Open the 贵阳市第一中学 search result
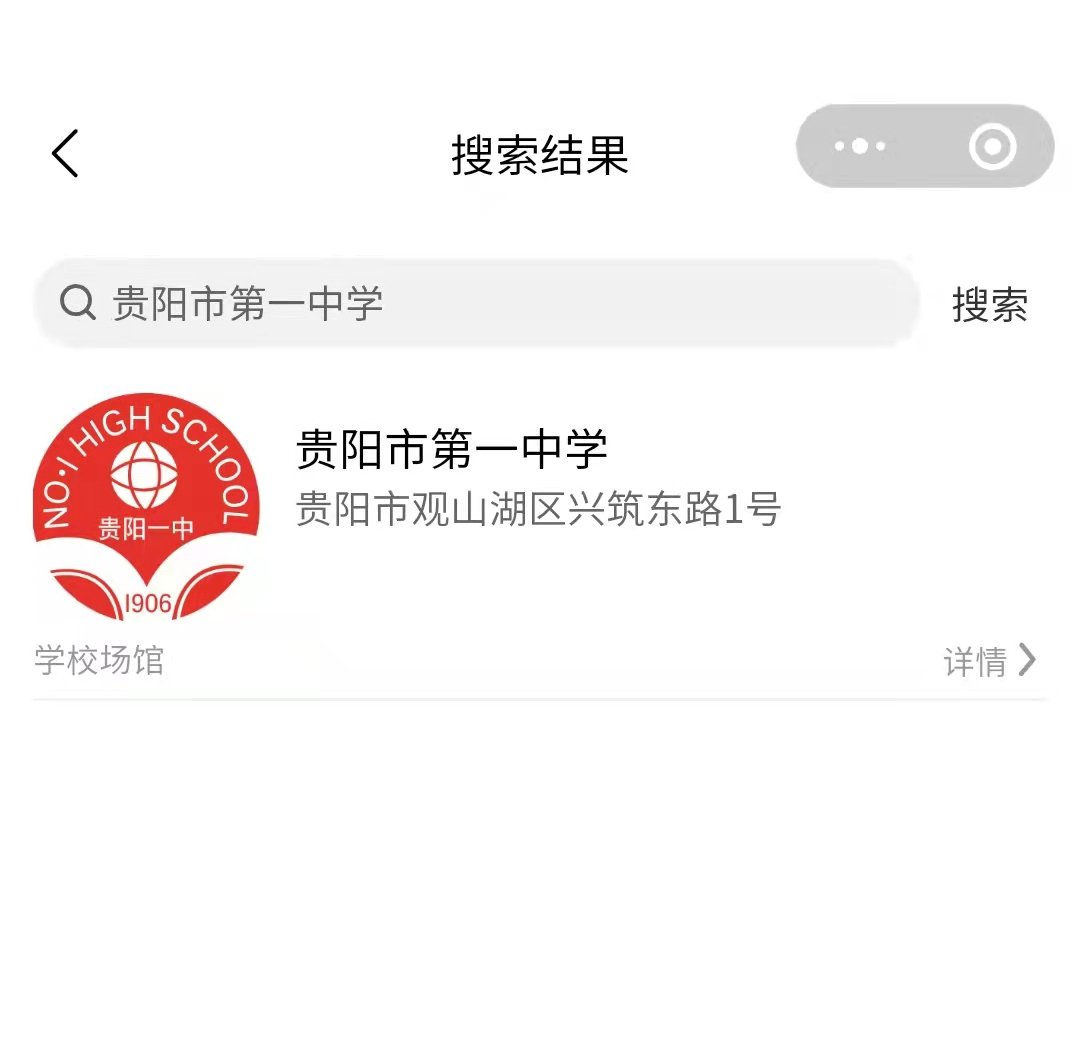This screenshot has height=1050, width=1080. point(452,450)
